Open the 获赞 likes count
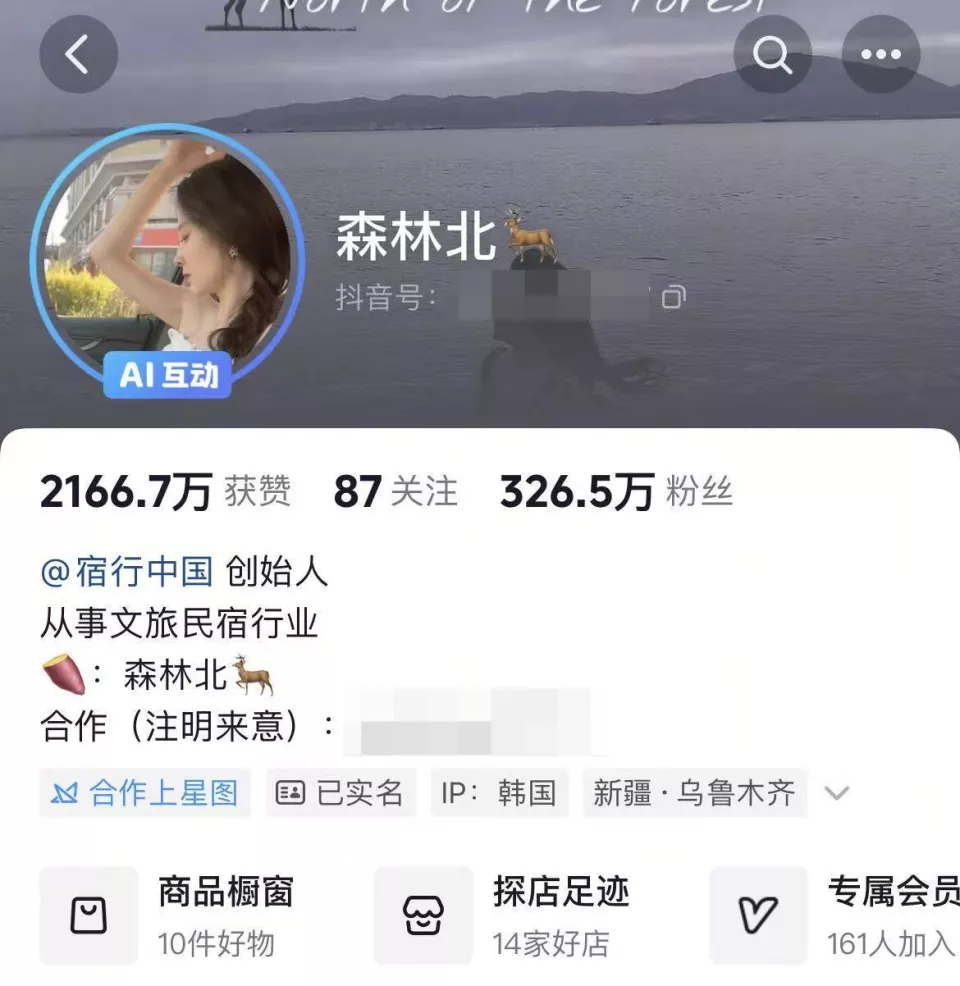Image resolution: width=960 pixels, height=986 pixels. click(x=165, y=491)
